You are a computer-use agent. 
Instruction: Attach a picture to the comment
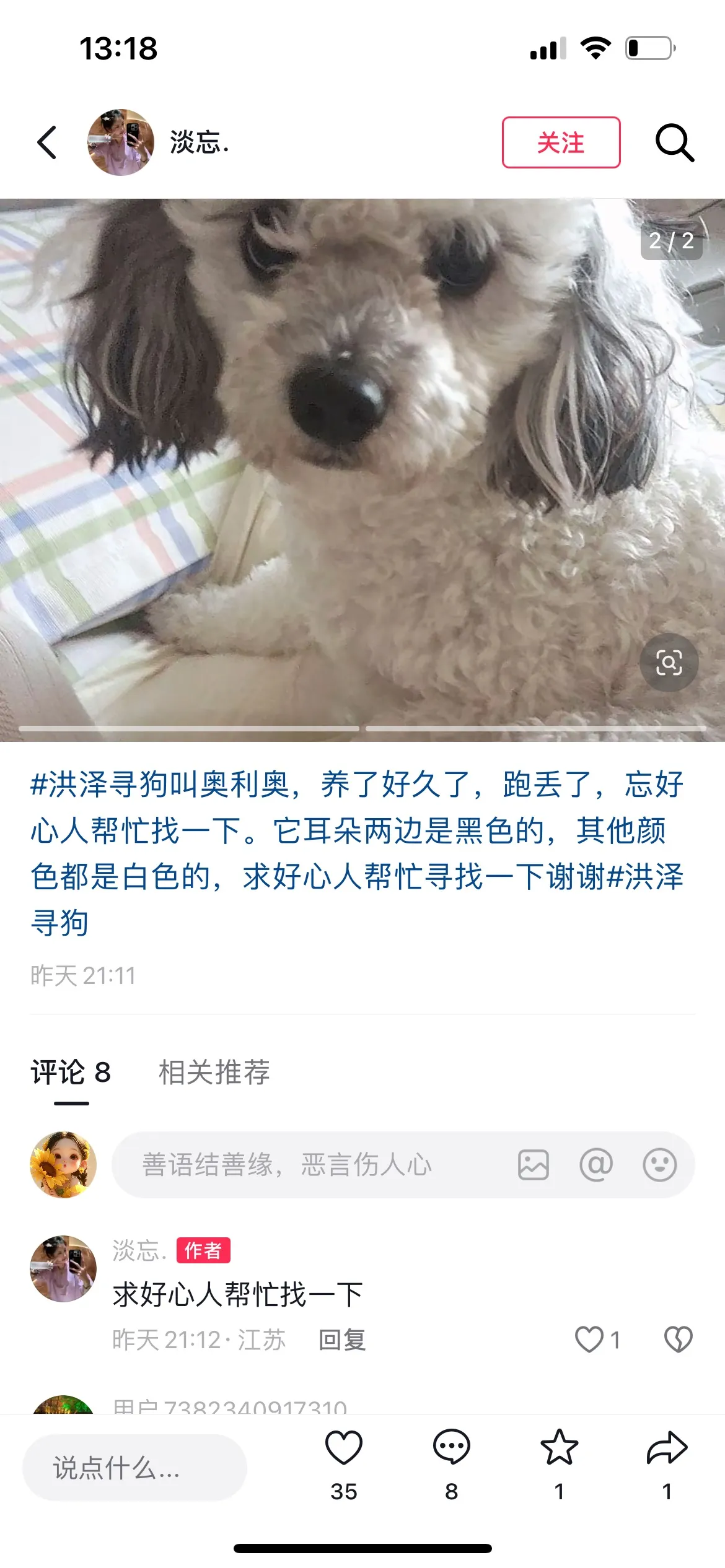[534, 1165]
